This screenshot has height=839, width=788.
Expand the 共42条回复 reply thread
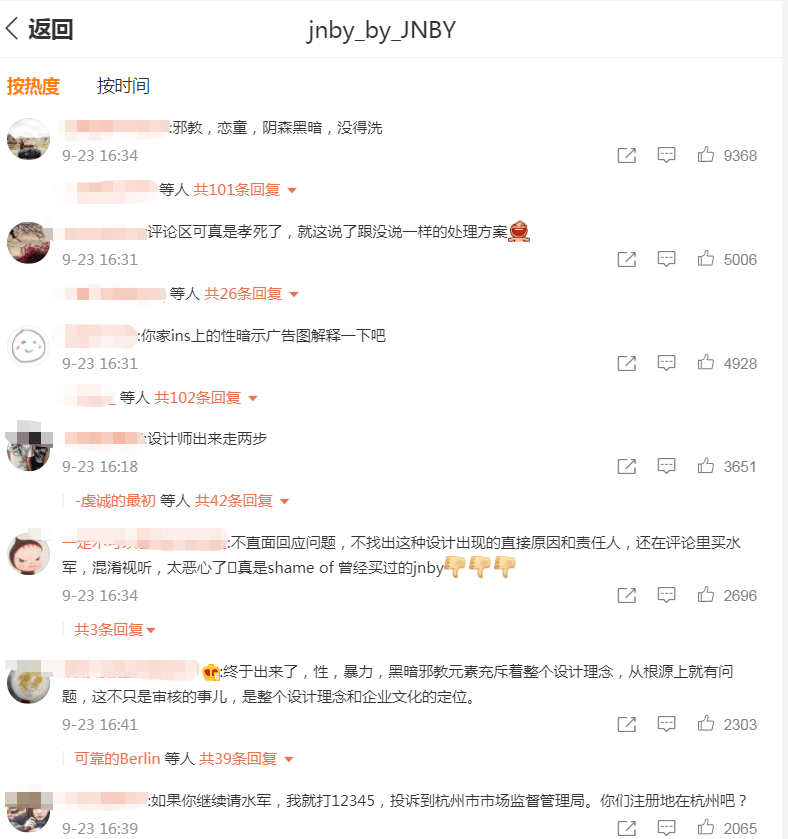pos(232,501)
